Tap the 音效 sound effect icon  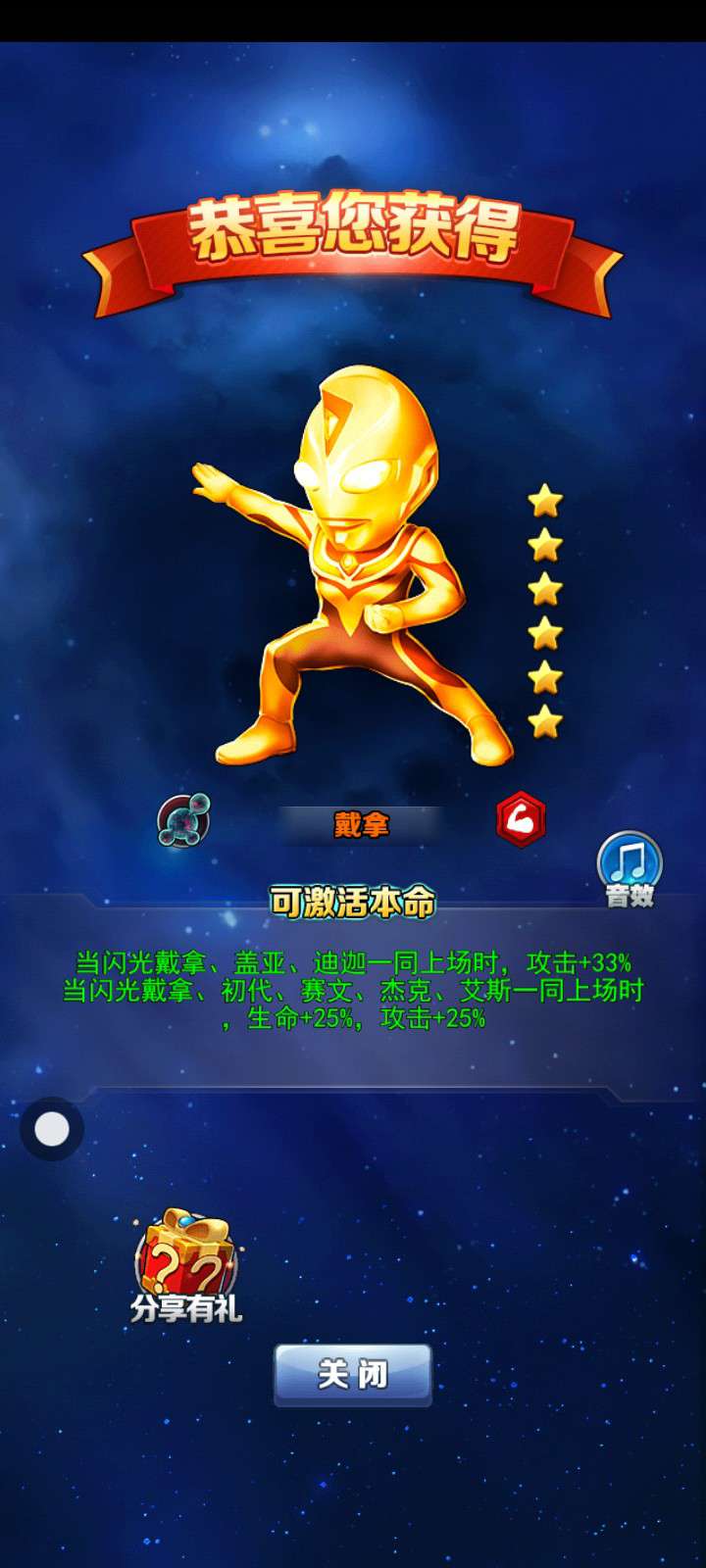[630, 867]
